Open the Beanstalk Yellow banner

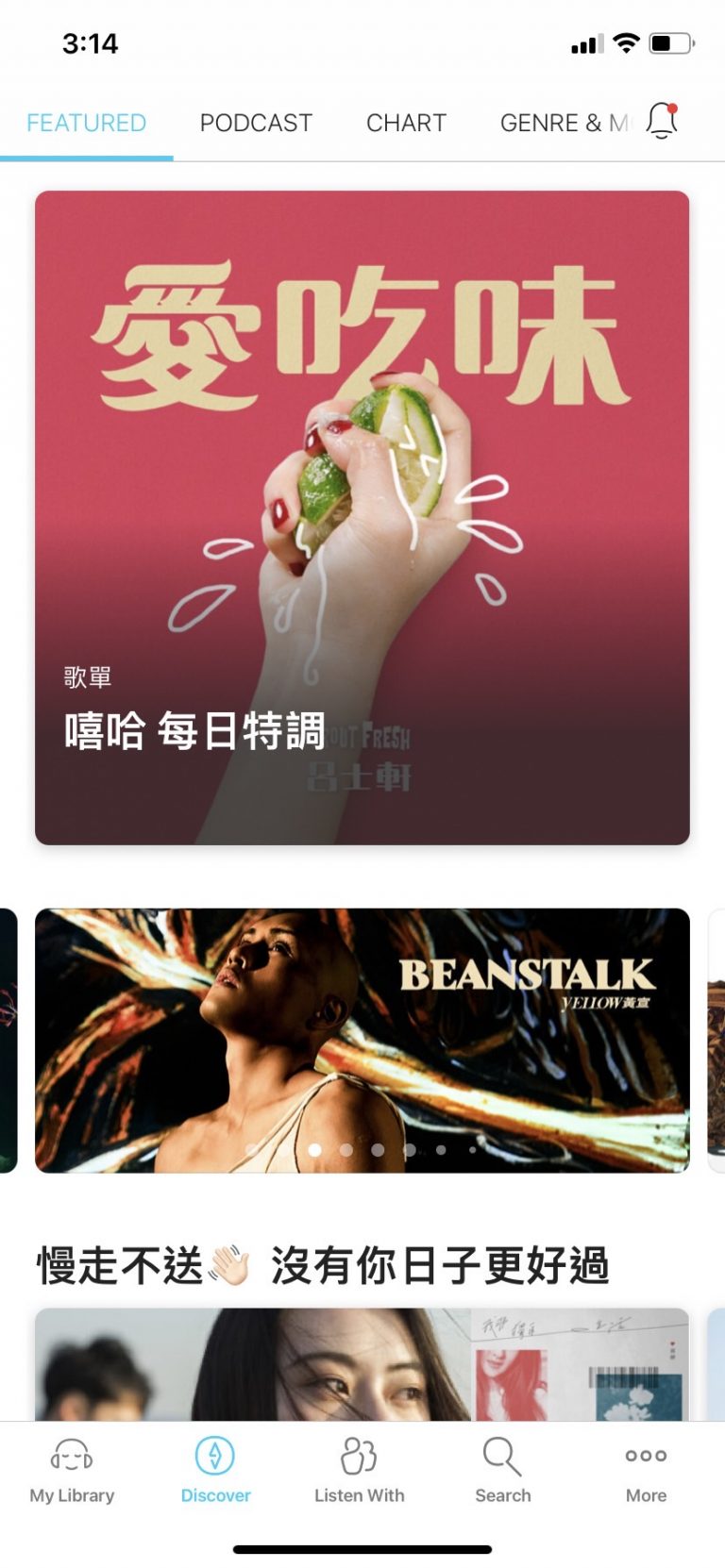coord(362,1040)
